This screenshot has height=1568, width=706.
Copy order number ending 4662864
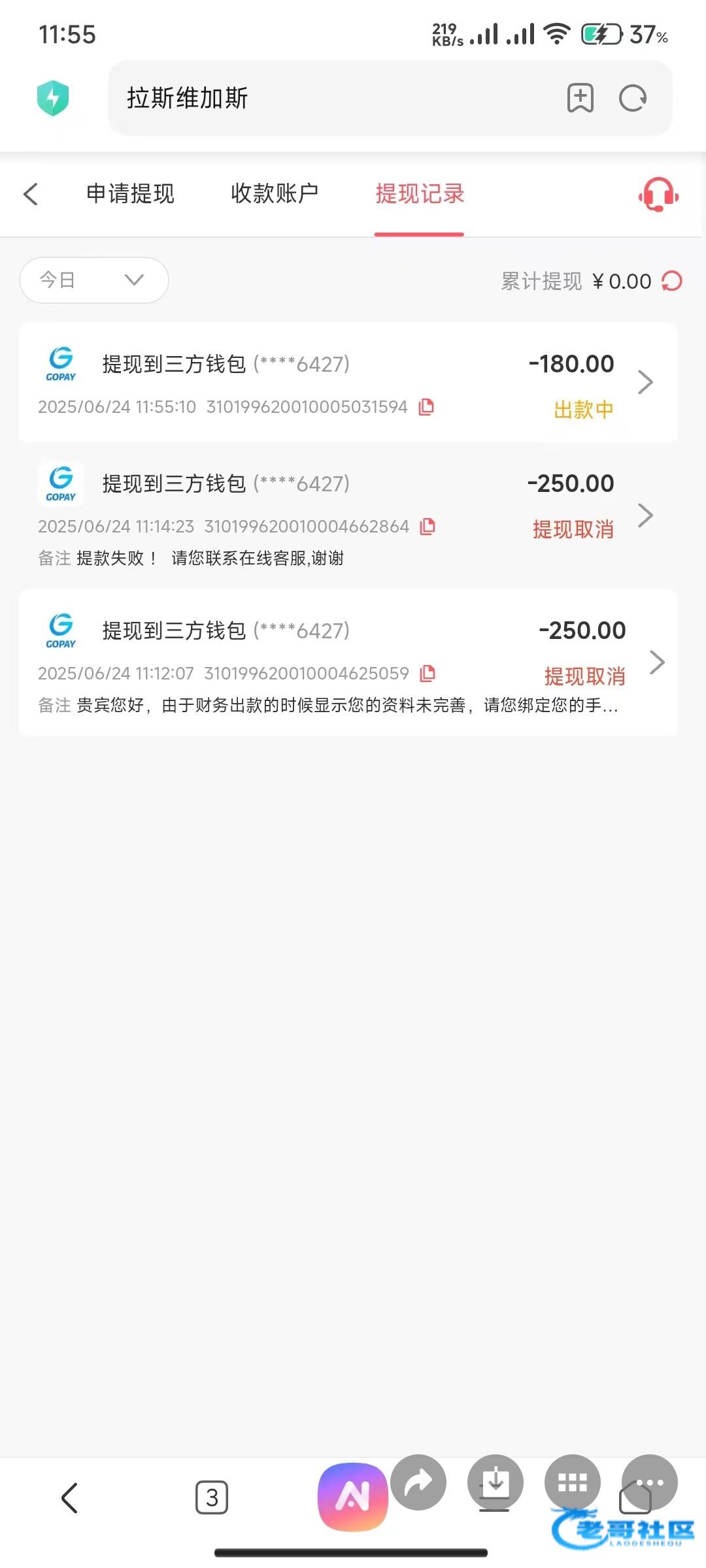click(x=428, y=526)
